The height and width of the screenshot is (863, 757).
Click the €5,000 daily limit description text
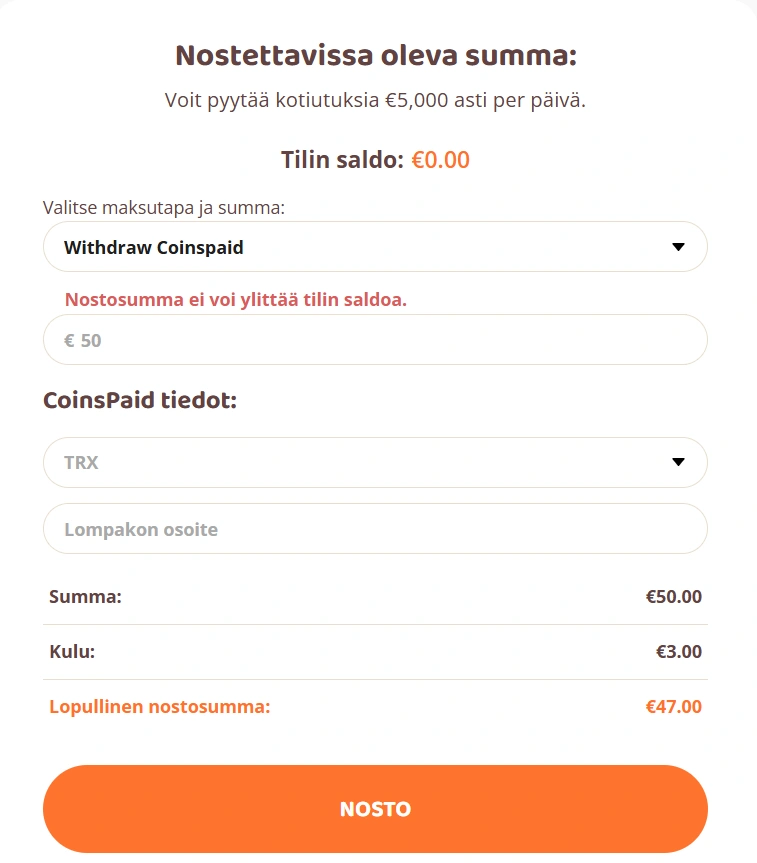[378, 100]
